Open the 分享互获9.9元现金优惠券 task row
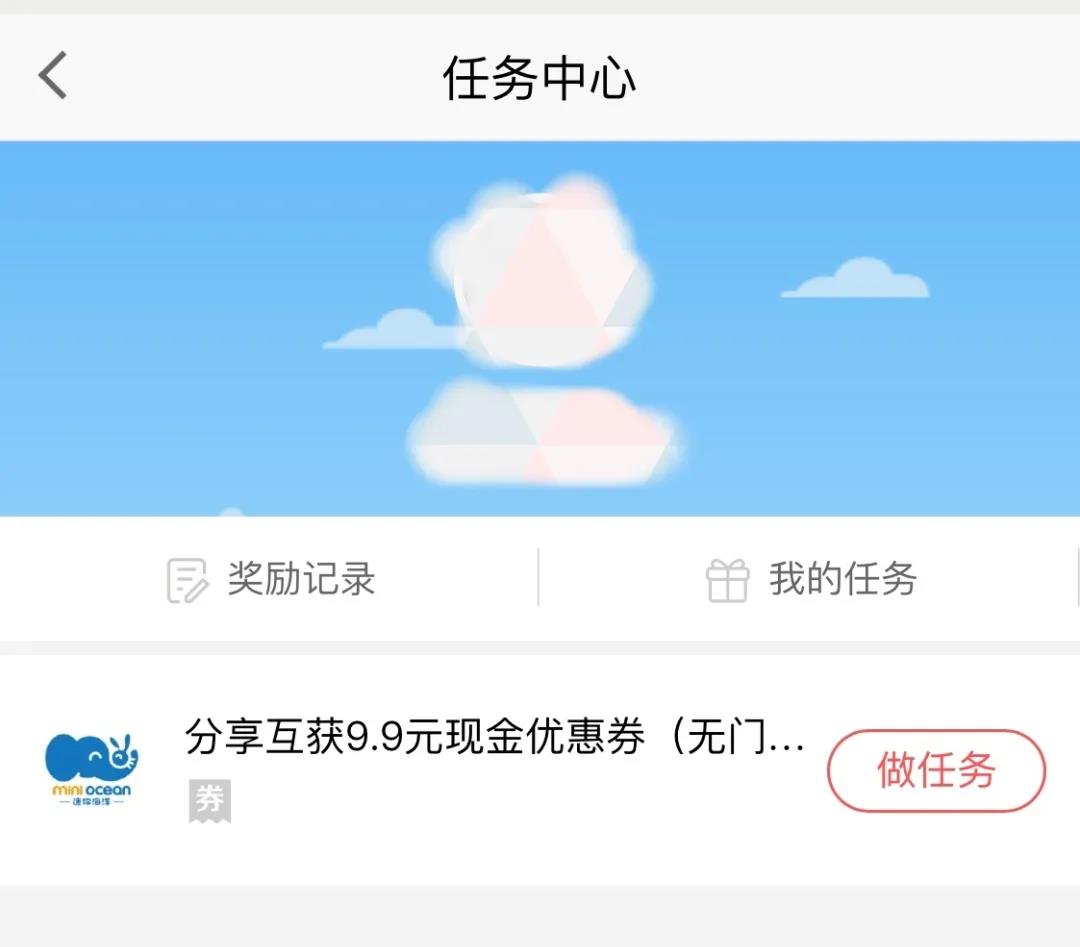Screen dimensions: 1080x947 tap(494, 742)
